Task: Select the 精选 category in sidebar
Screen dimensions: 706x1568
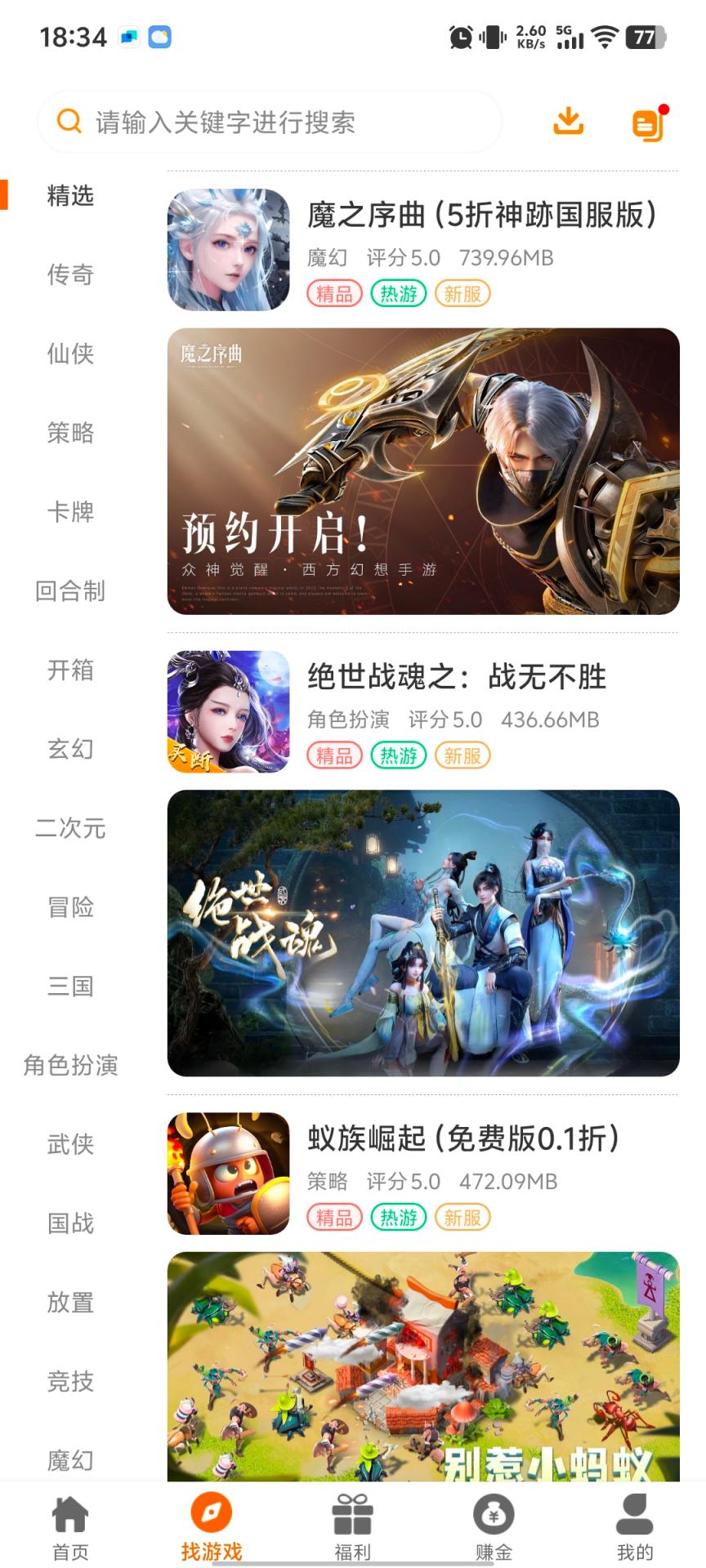Action: pyautogui.click(x=70, y=197)
